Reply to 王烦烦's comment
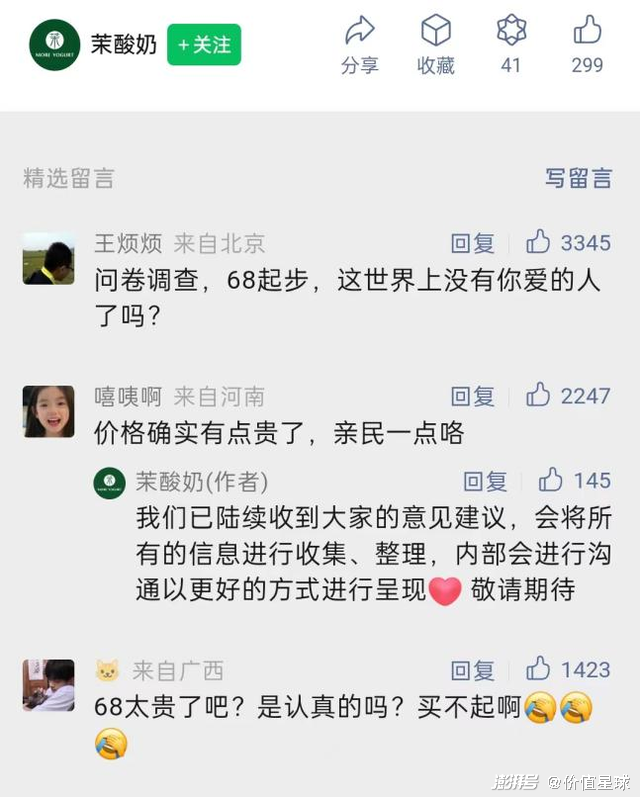The width and height of the screenshot is (640, 797). click(x=473, y=243)
